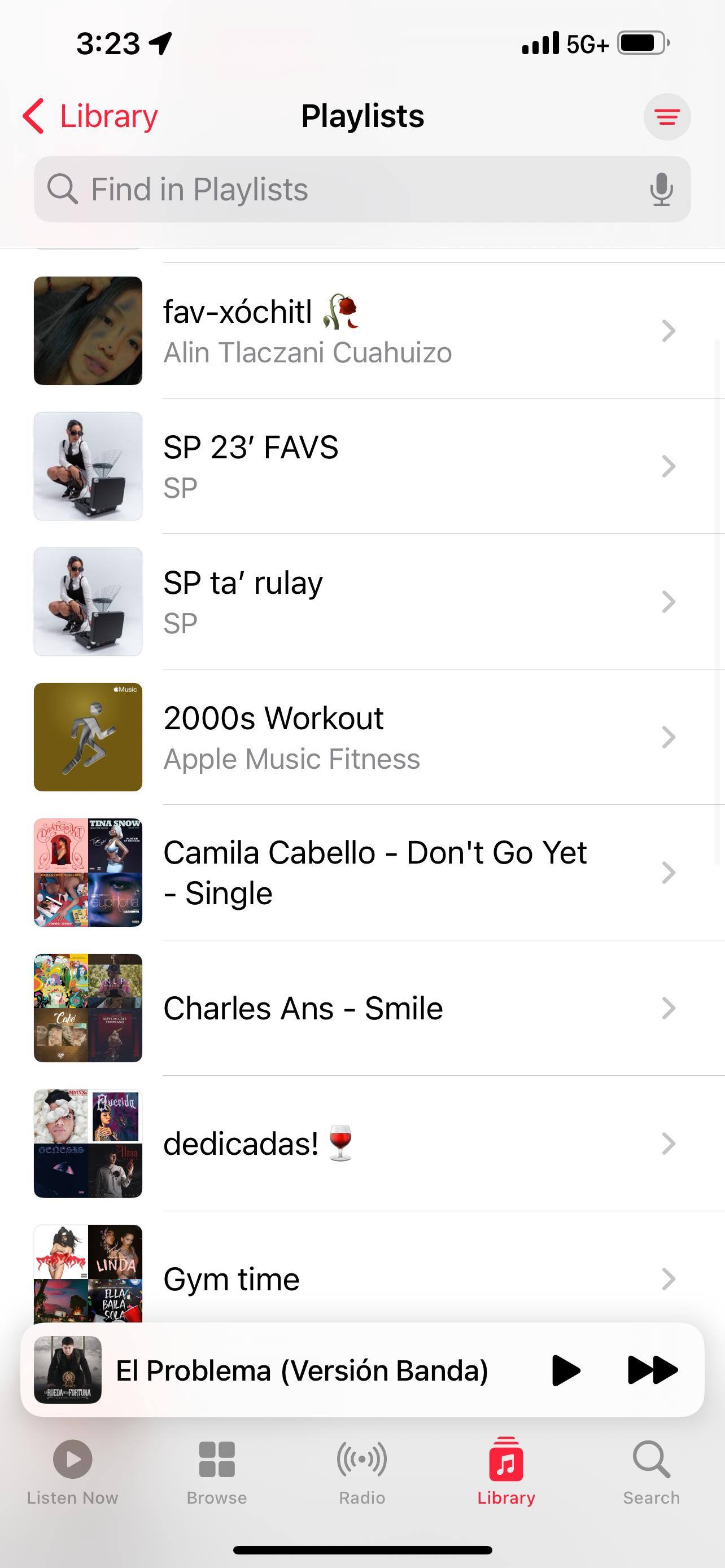Play El Problema (Versión Banda)
The image size is (725, 1568).
[x=565, y=1370]
